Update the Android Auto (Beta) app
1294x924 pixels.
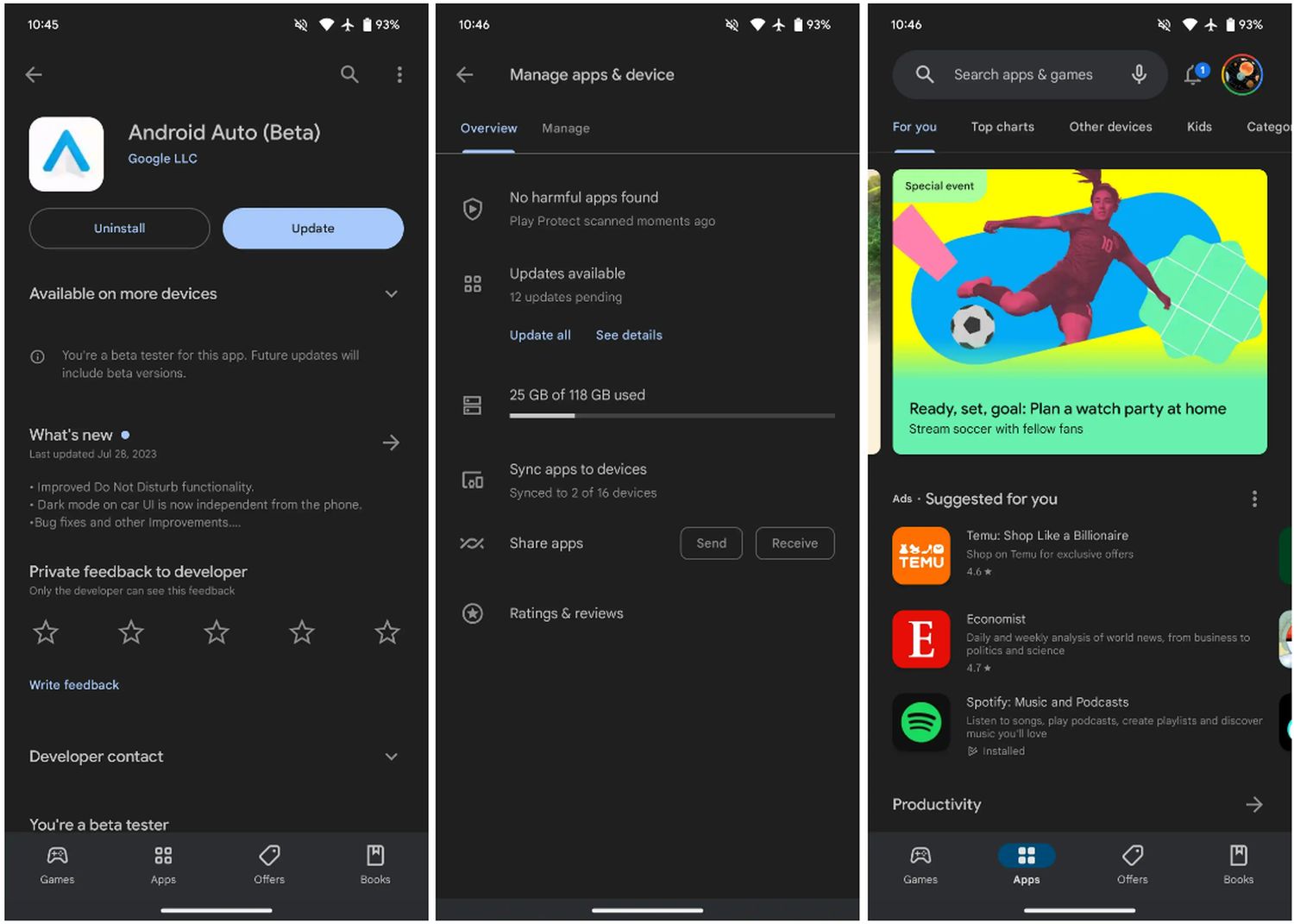(x=312, y=229)
